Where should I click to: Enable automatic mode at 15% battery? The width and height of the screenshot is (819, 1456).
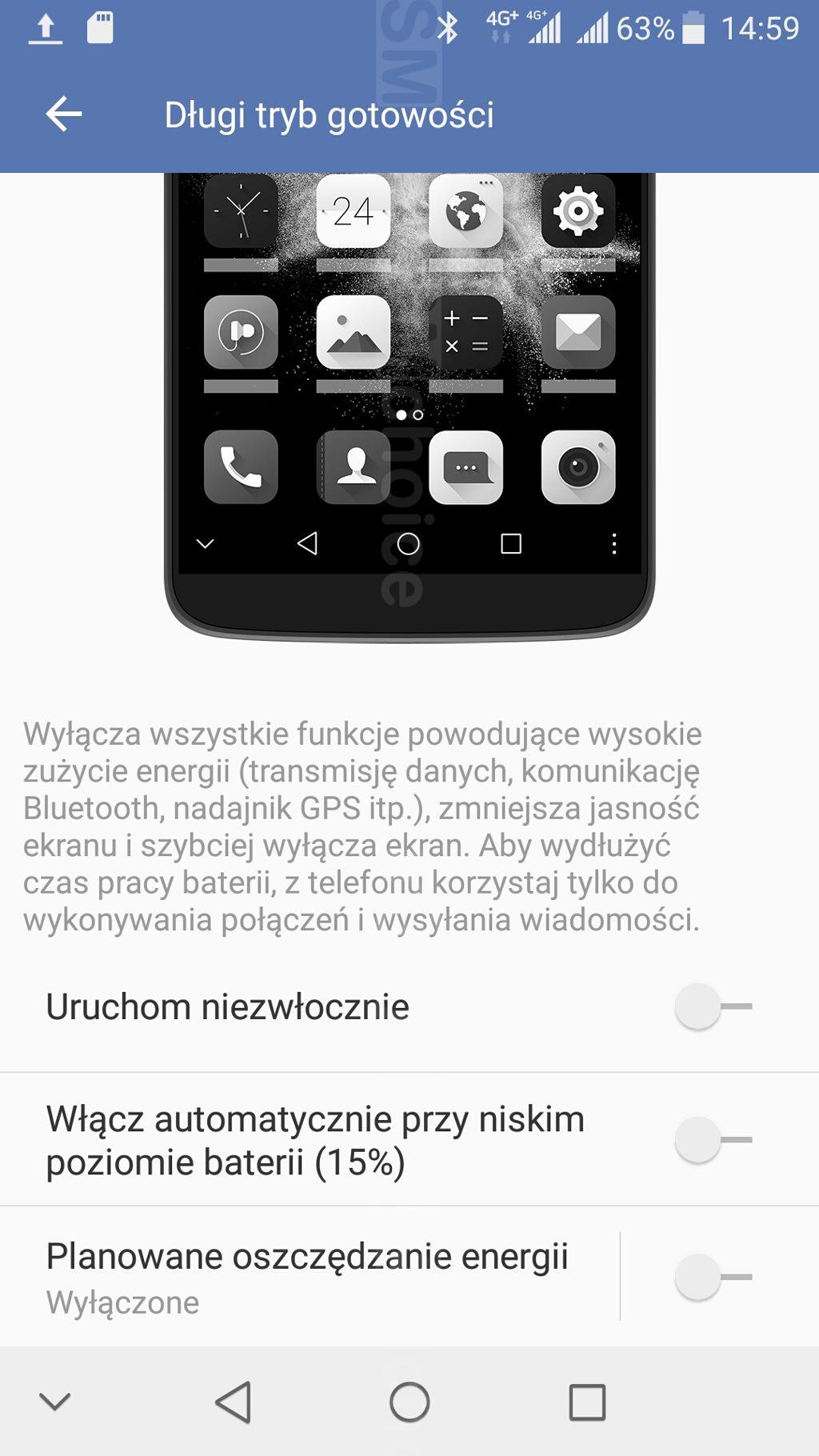(713, 1140)
